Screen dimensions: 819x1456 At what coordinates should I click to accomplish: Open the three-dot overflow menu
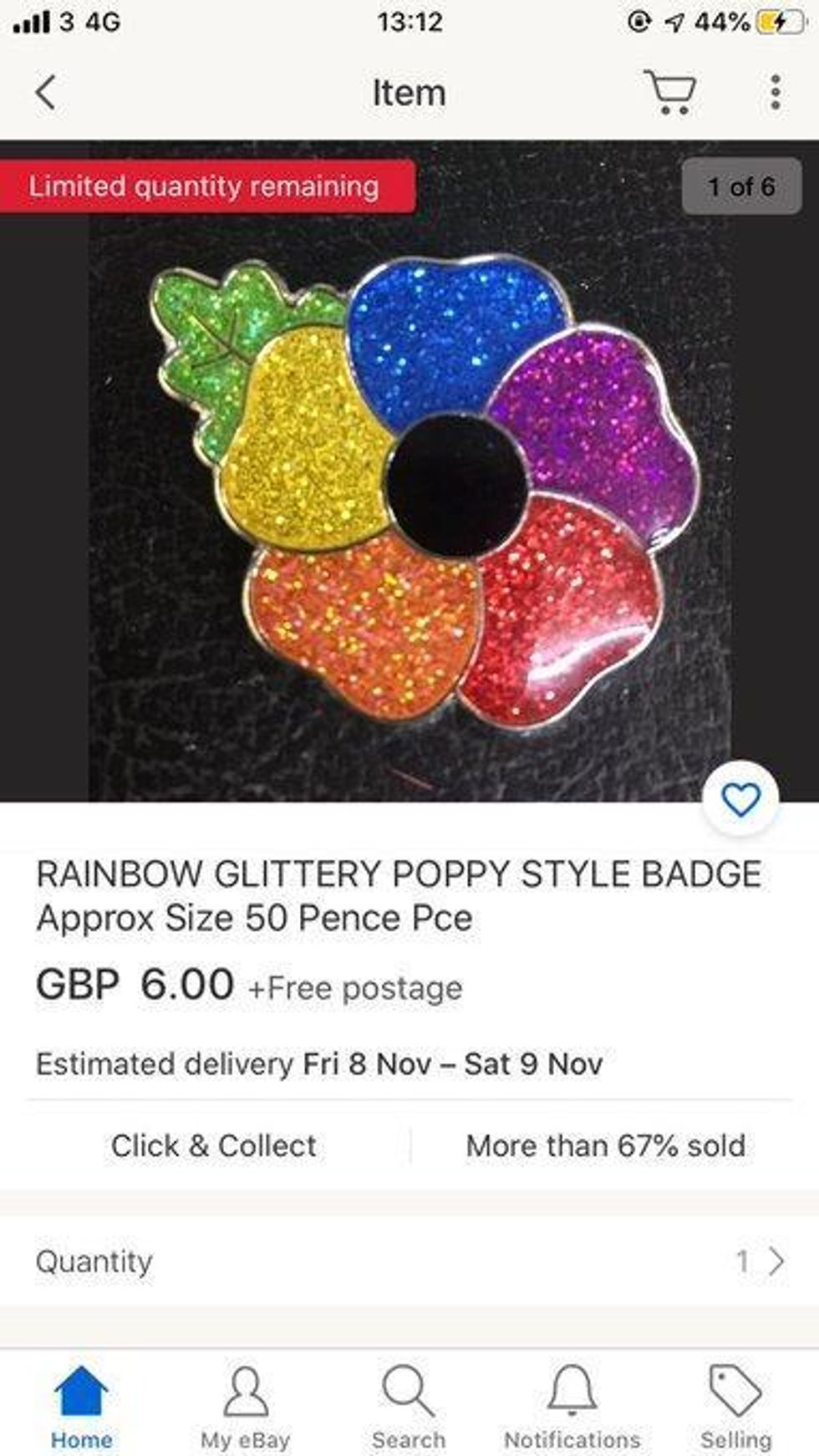click(x=776, y=92)
